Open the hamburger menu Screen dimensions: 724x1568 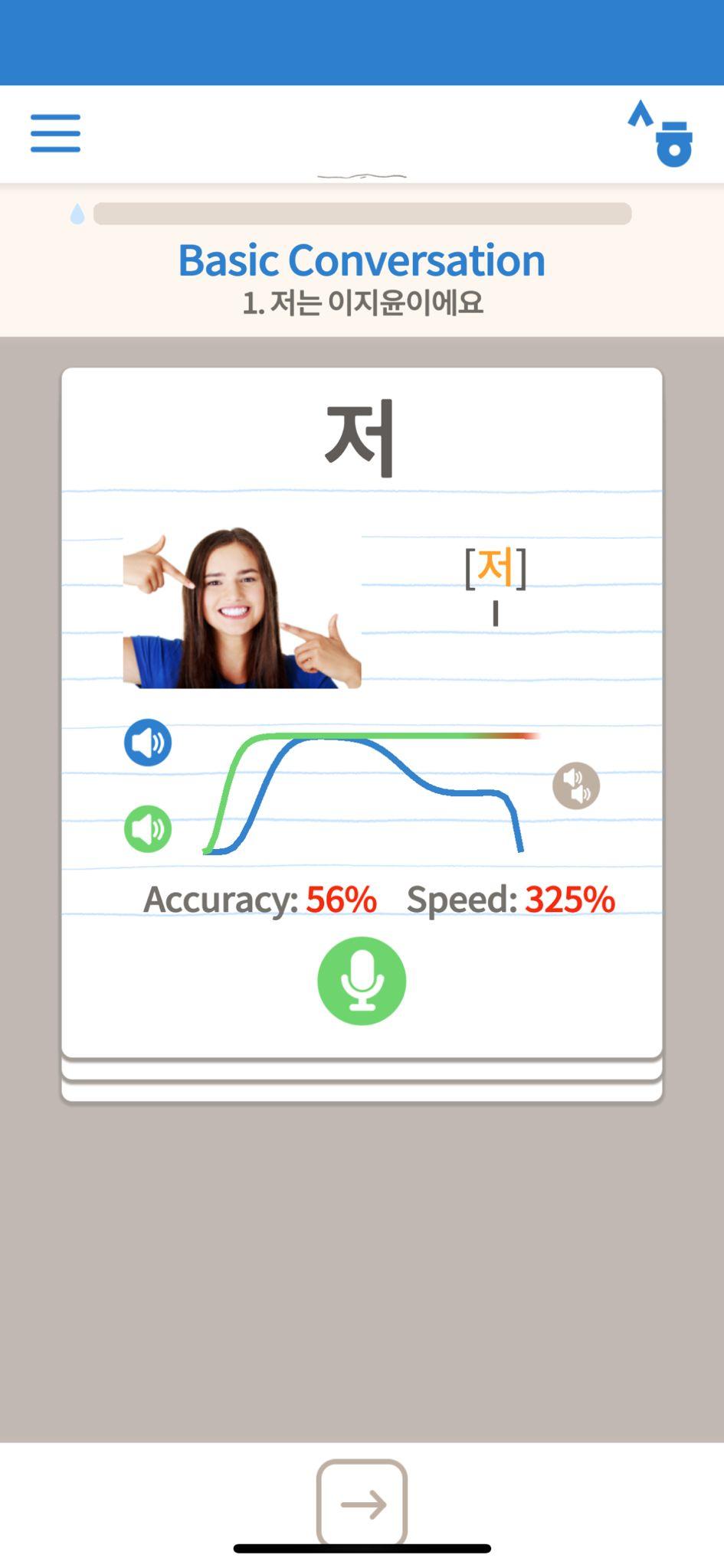(55, 133)
